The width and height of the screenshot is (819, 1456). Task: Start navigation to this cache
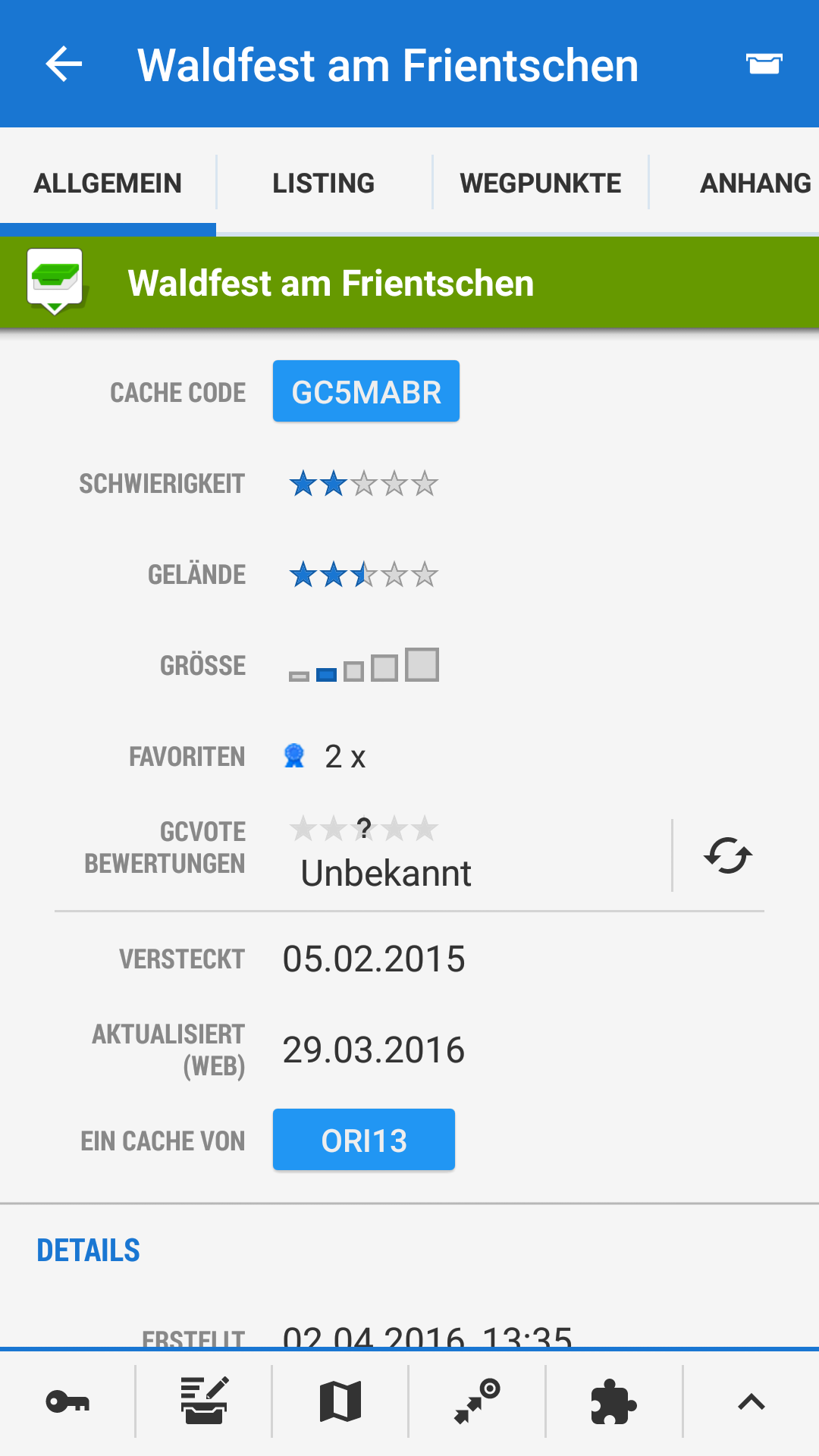click(x=477, y=1402)
